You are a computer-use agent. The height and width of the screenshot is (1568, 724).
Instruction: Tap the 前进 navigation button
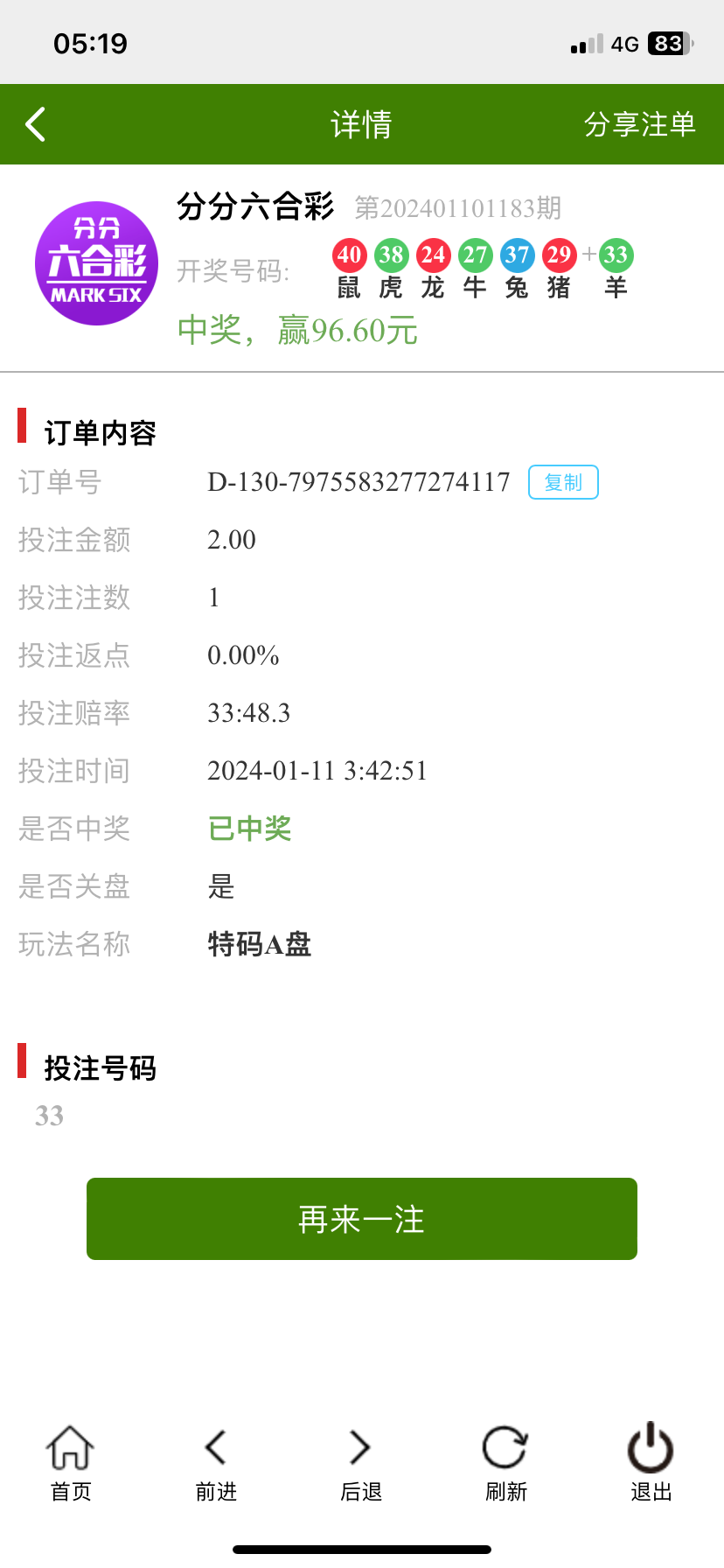point(216,1462)
